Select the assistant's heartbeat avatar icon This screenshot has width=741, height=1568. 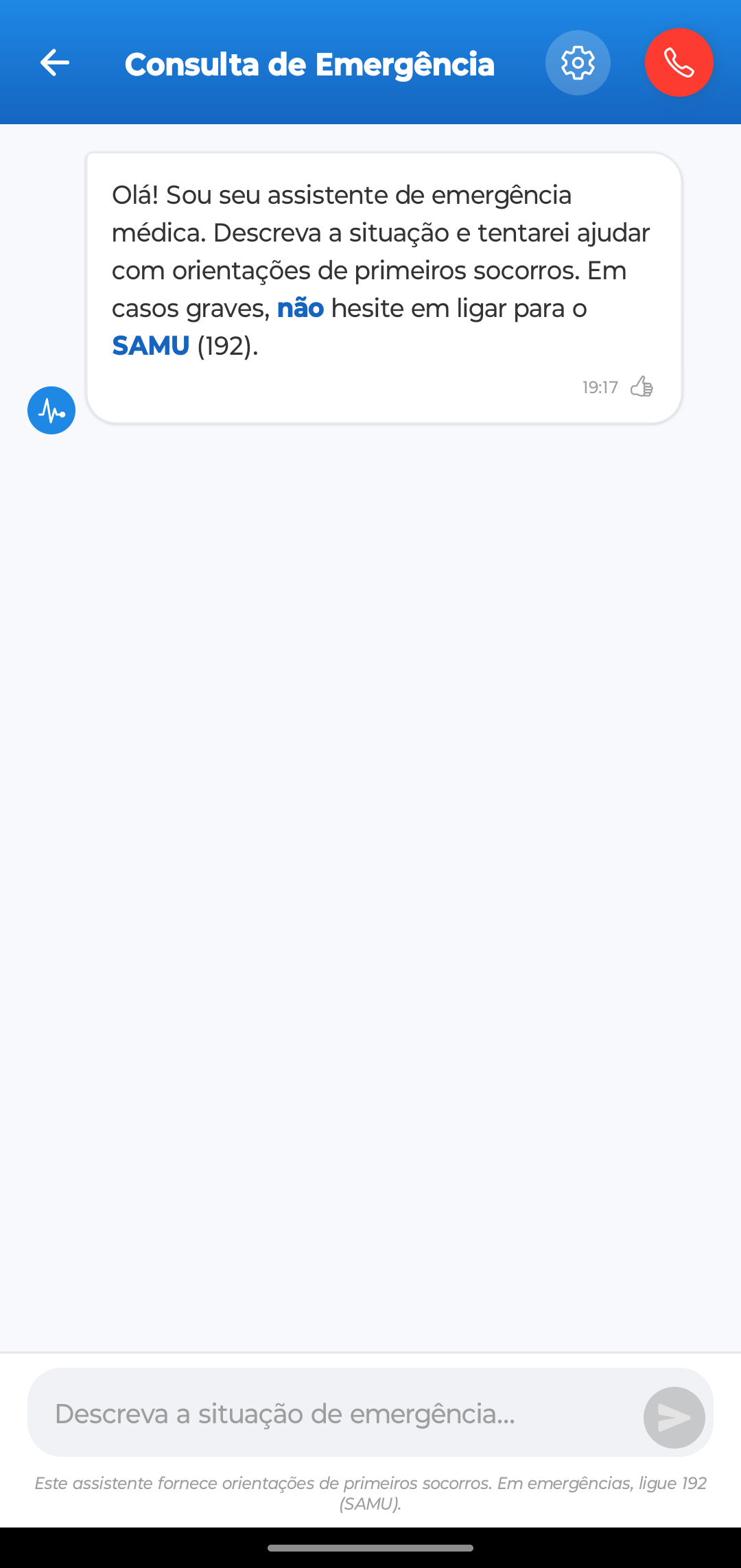pos(50,410)
